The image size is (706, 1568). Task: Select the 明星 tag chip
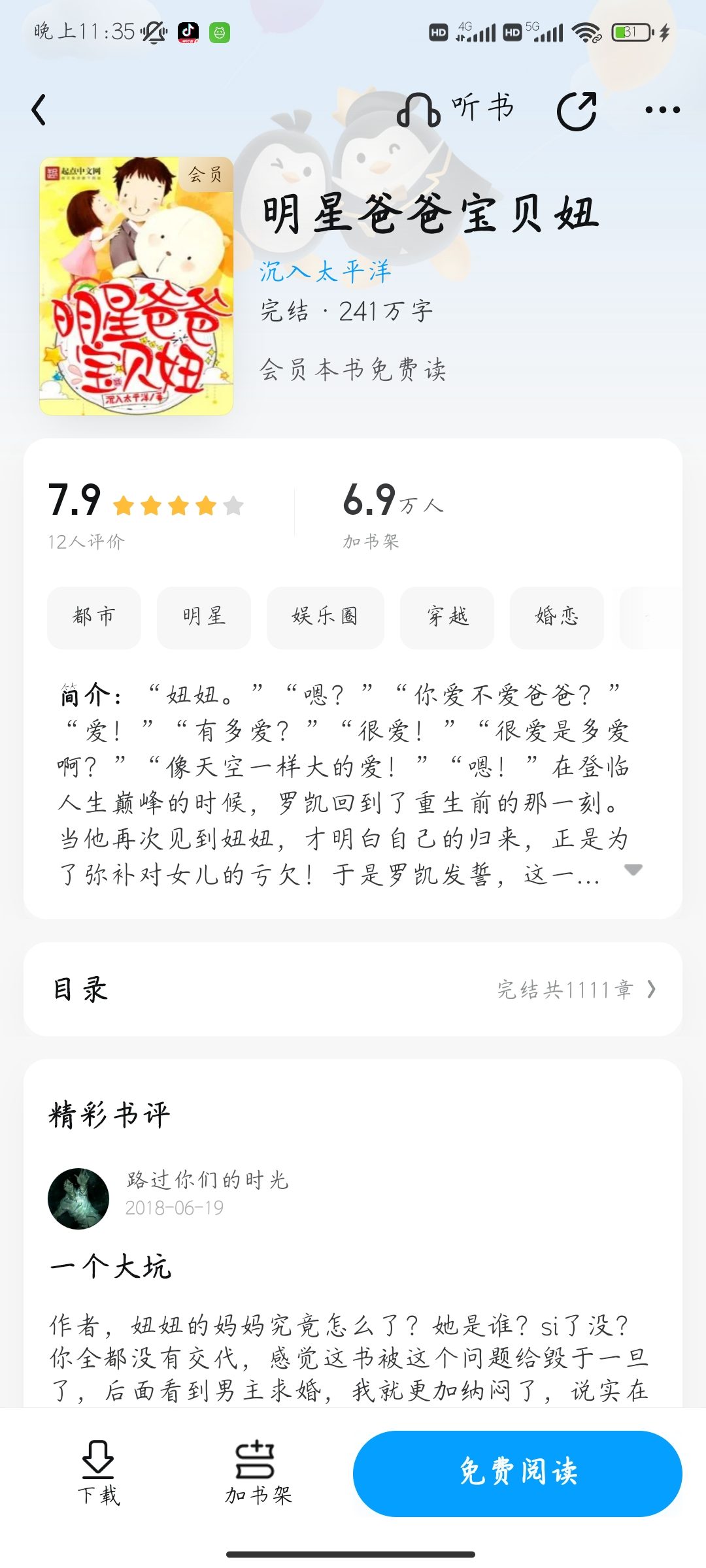click(204, 617)
